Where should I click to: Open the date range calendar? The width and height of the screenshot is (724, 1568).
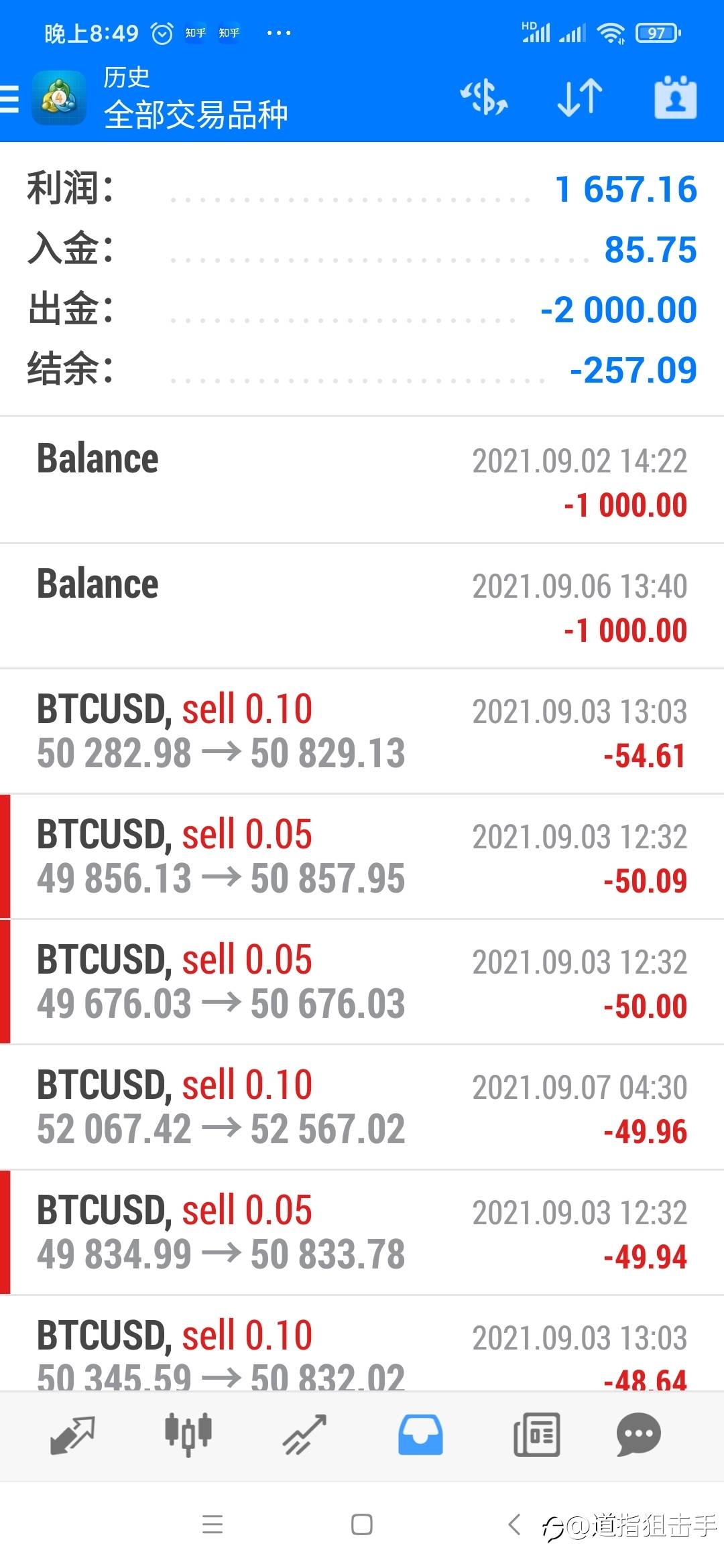(675, 99)
